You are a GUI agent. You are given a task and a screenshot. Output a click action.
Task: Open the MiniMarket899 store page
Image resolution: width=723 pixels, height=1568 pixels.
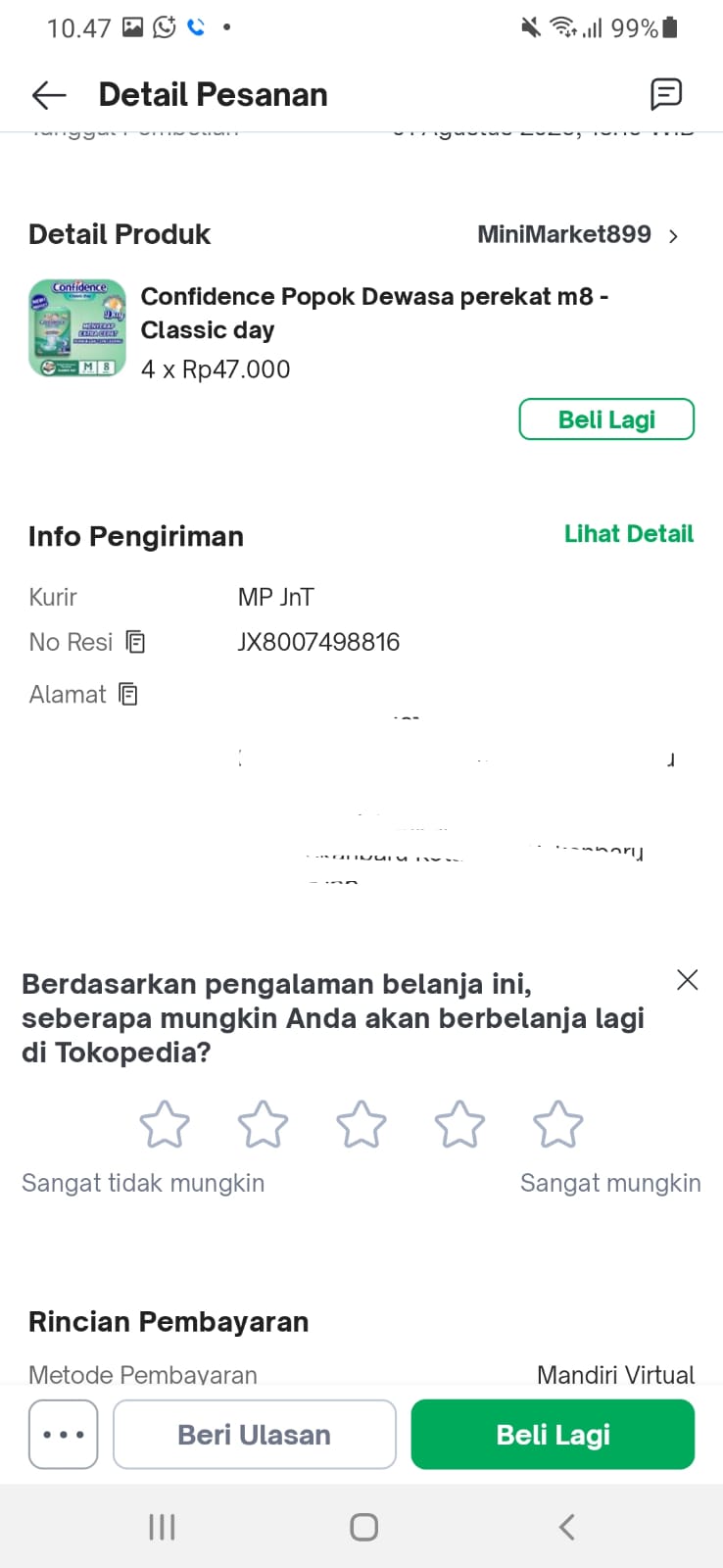click(577, 235)
